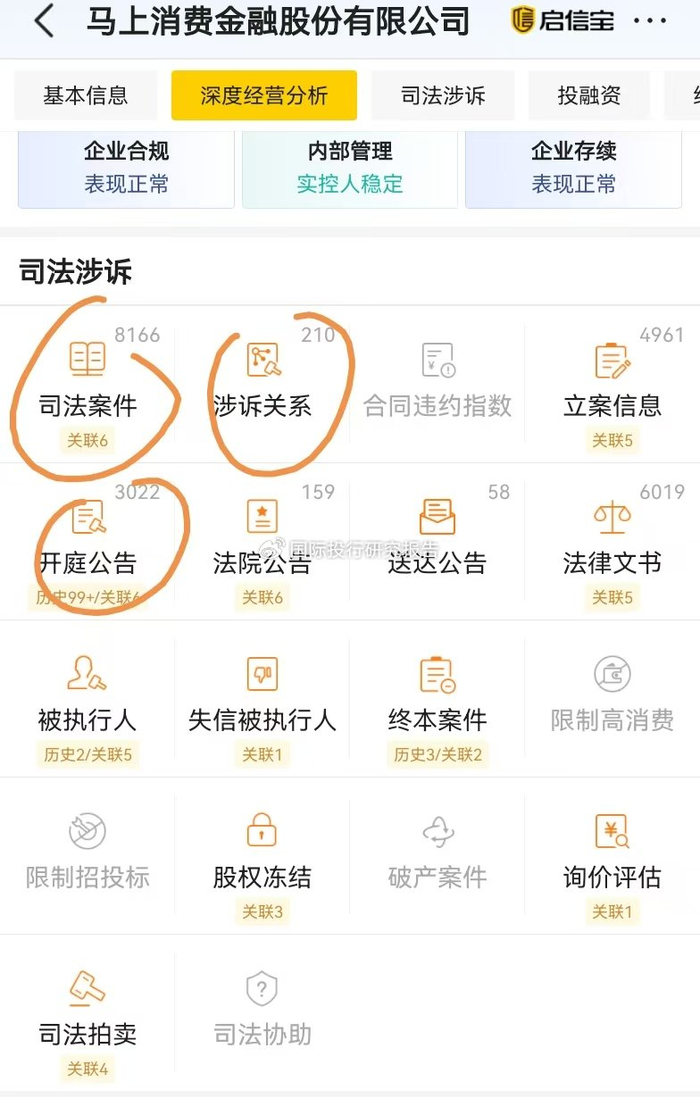Viewport: 700px width, 1097px height.
Task: Select the 深度经营分析 tab
Action: 264,96
